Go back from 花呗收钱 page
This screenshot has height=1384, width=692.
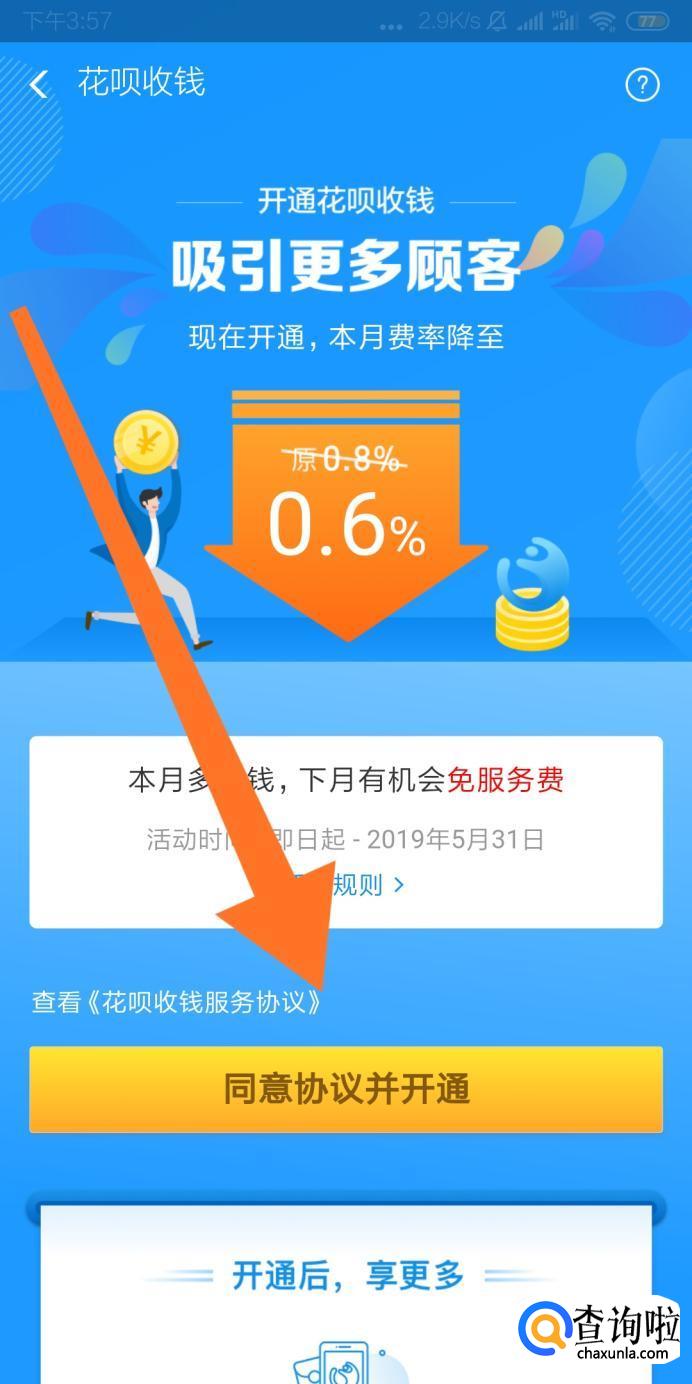(x=39, y=85)
